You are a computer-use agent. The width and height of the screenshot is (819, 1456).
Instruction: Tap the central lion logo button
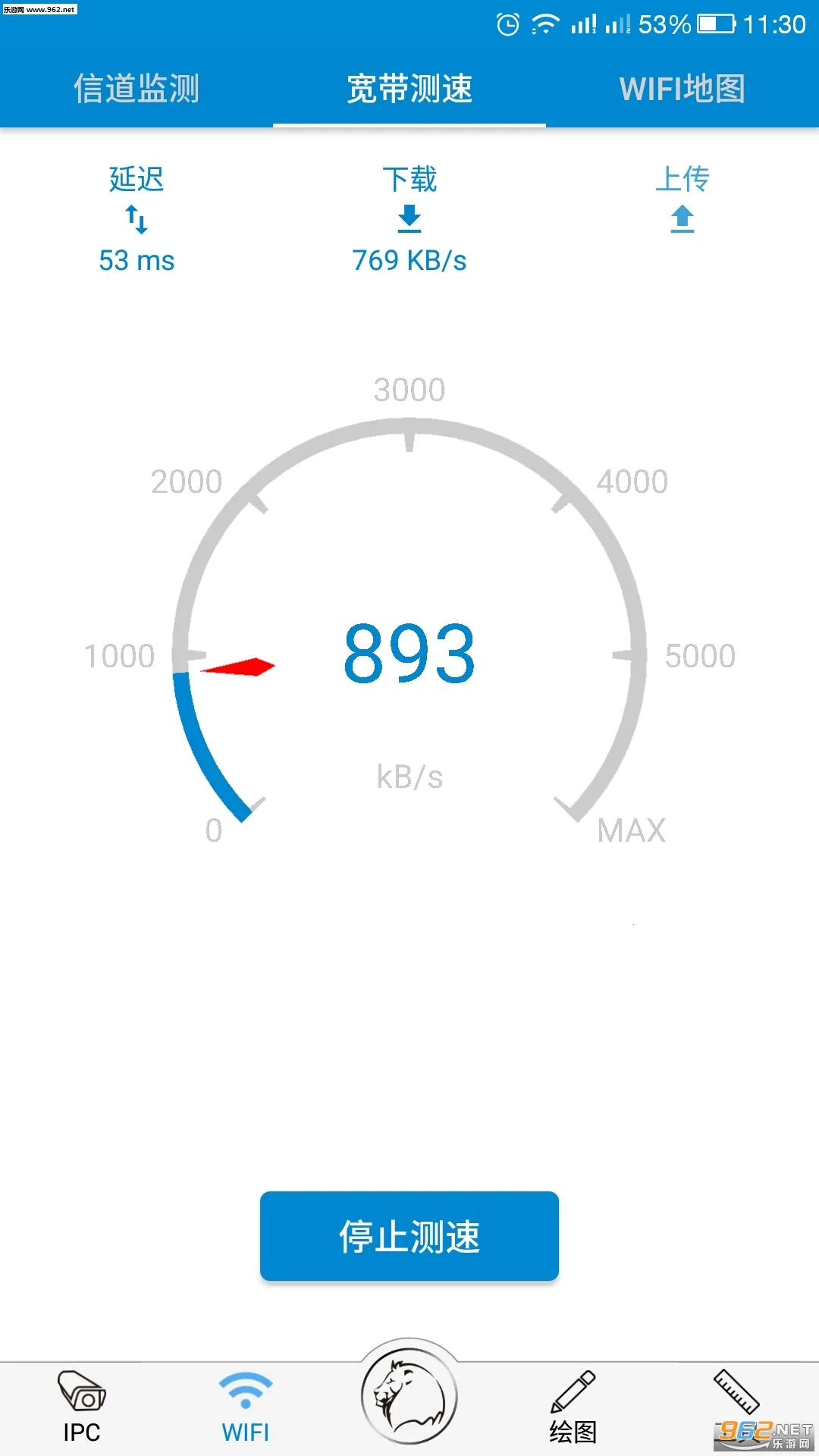pos(409,1399)
